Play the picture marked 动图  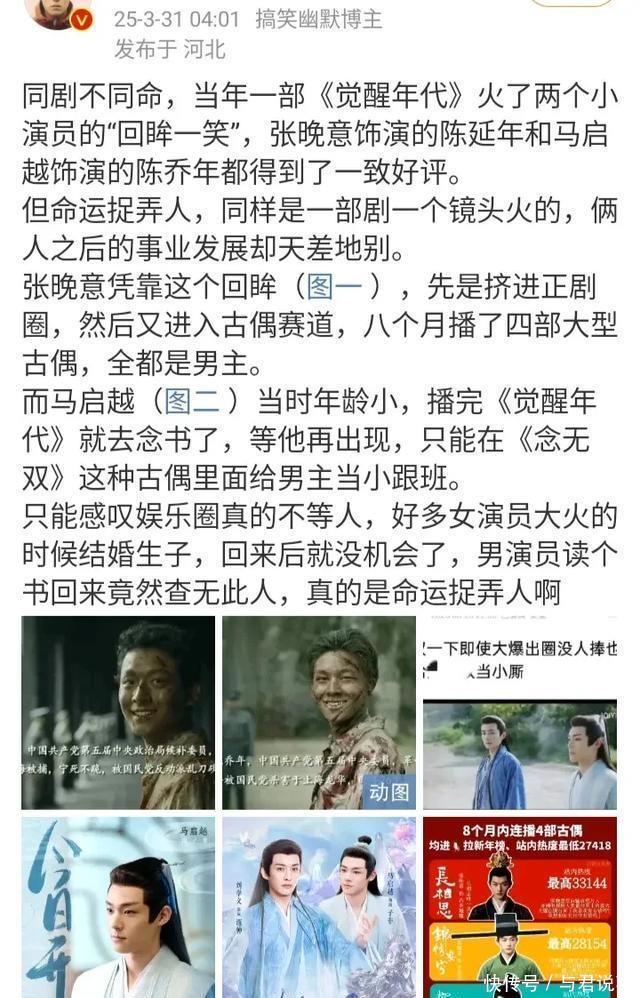pos(319,712)
